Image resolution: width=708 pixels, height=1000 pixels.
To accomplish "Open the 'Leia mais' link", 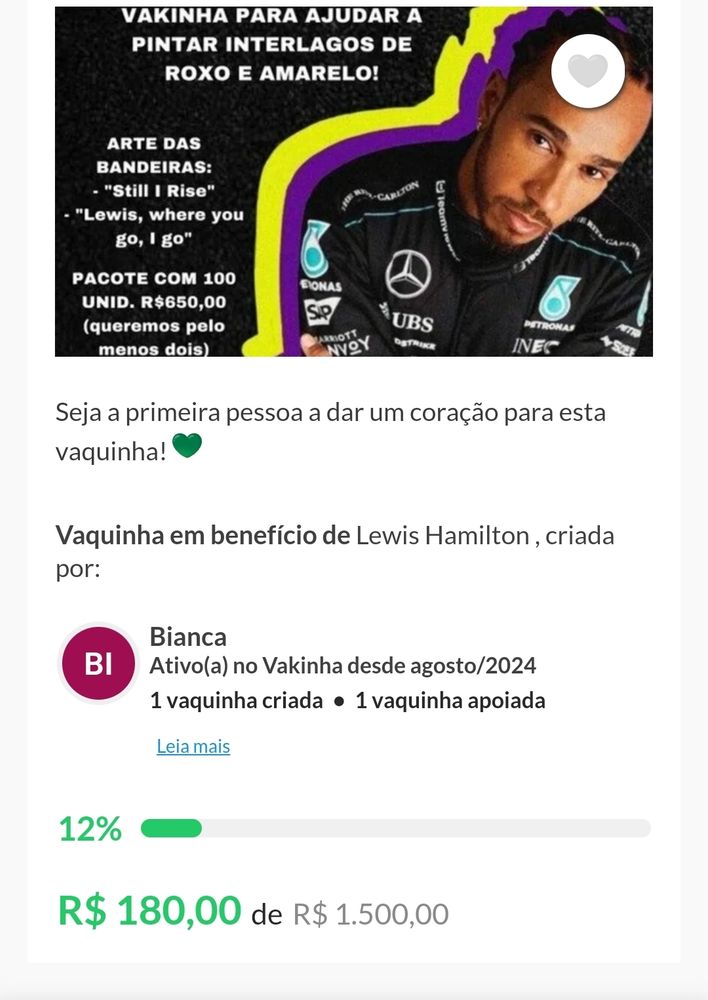I will 193,746.
